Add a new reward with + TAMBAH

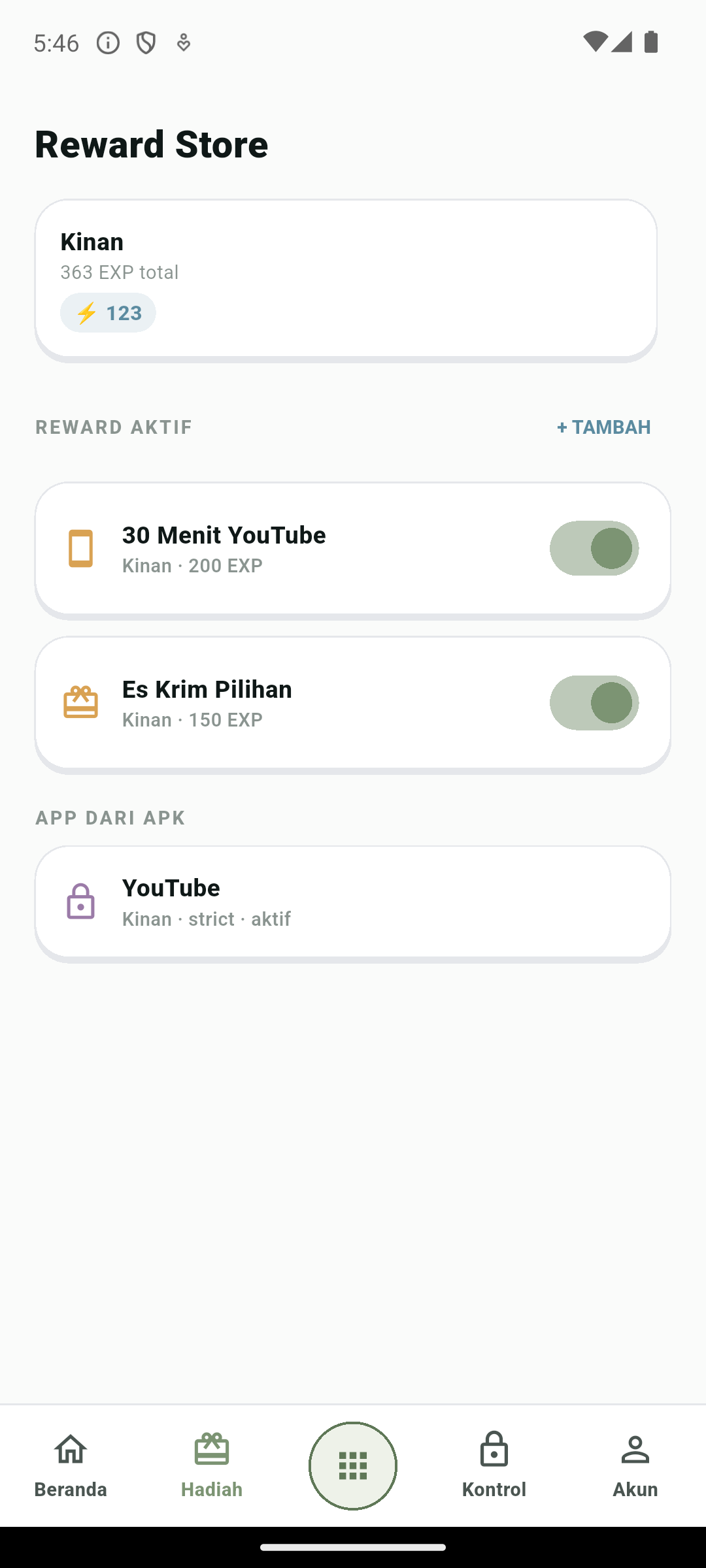click(603, 427)
